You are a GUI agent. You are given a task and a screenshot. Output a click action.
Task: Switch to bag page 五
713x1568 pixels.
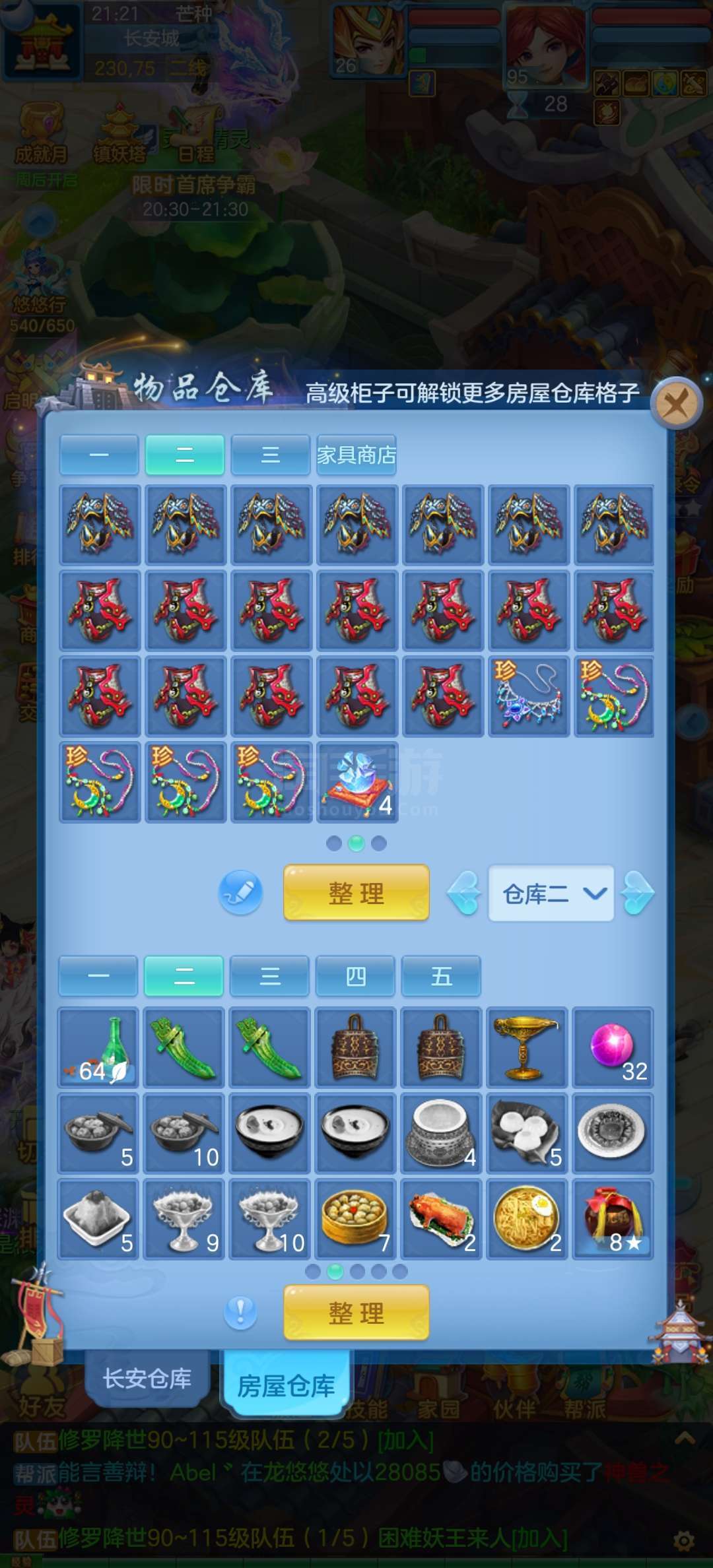441,976
